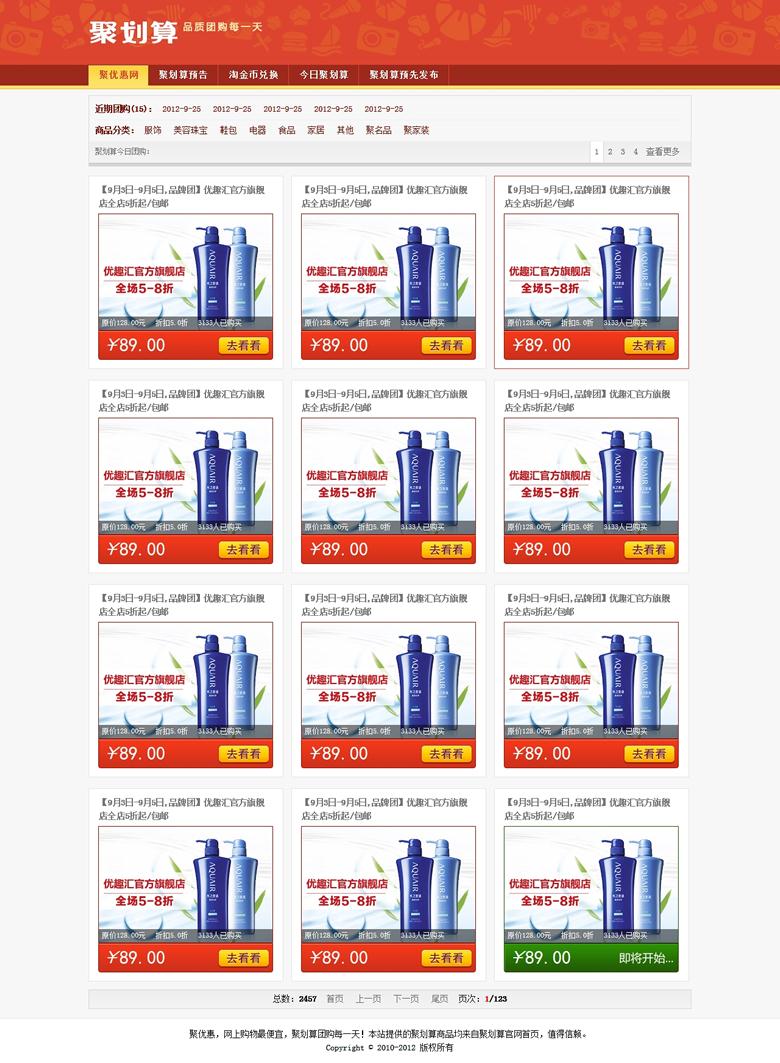
Task: Jump to 尾页 in the pagination bar
Action: point(440,999)
